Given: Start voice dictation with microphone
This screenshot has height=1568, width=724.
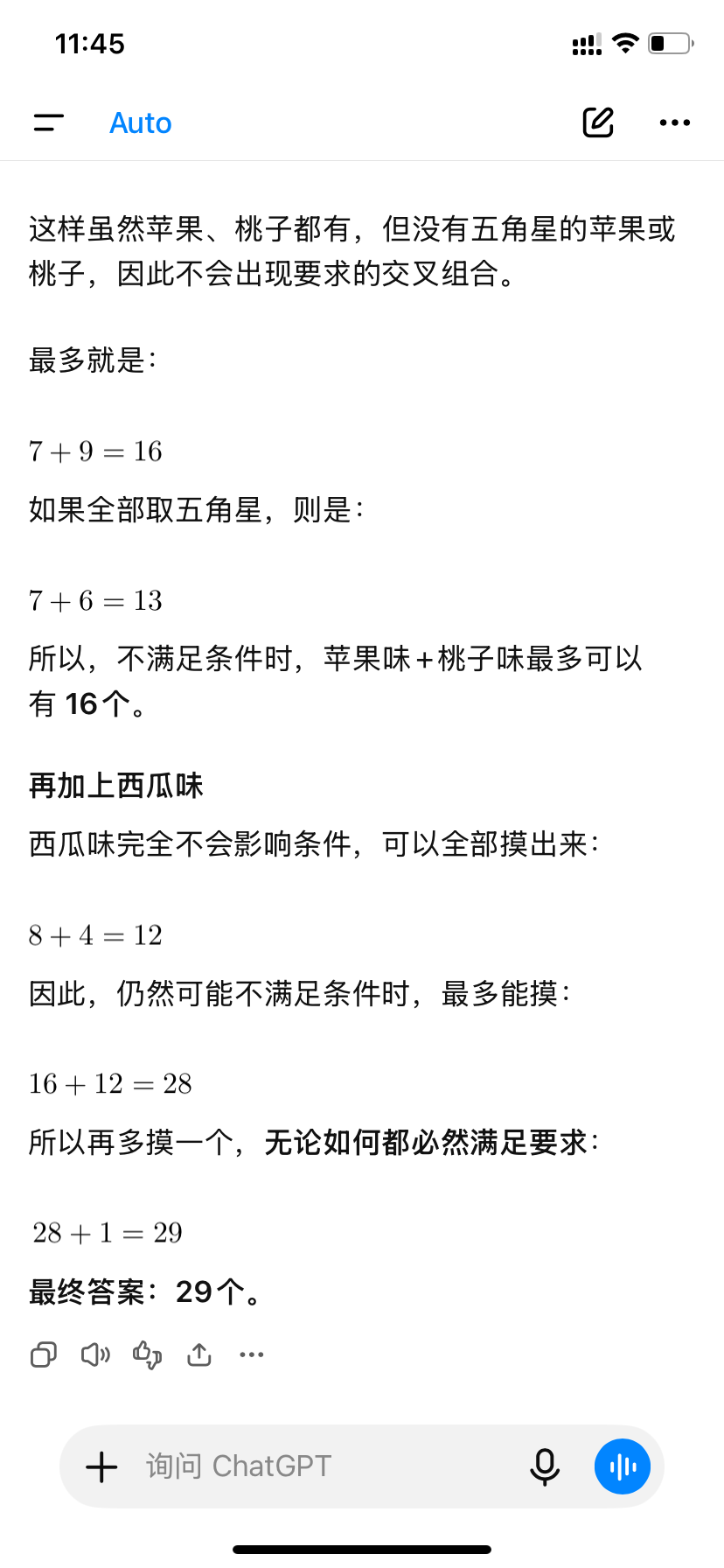Looking at the screenshot, I should point(545,1466).
